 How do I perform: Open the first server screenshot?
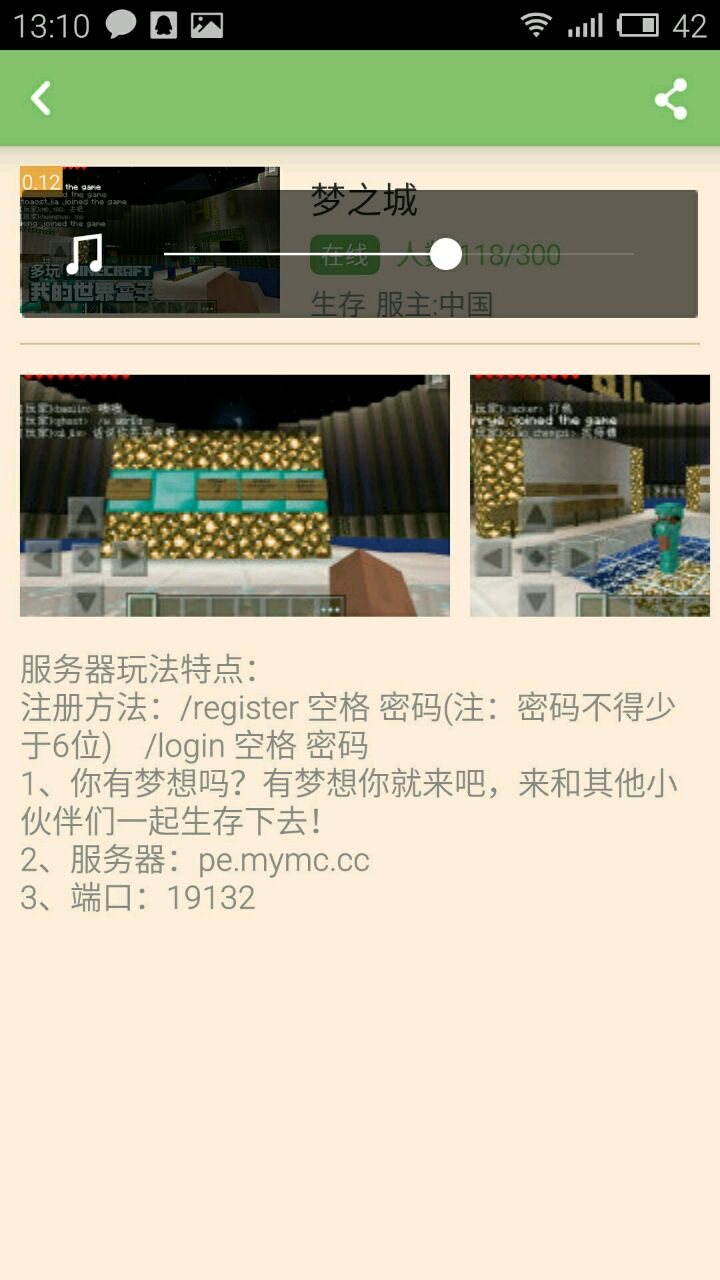tap(235, 495)
